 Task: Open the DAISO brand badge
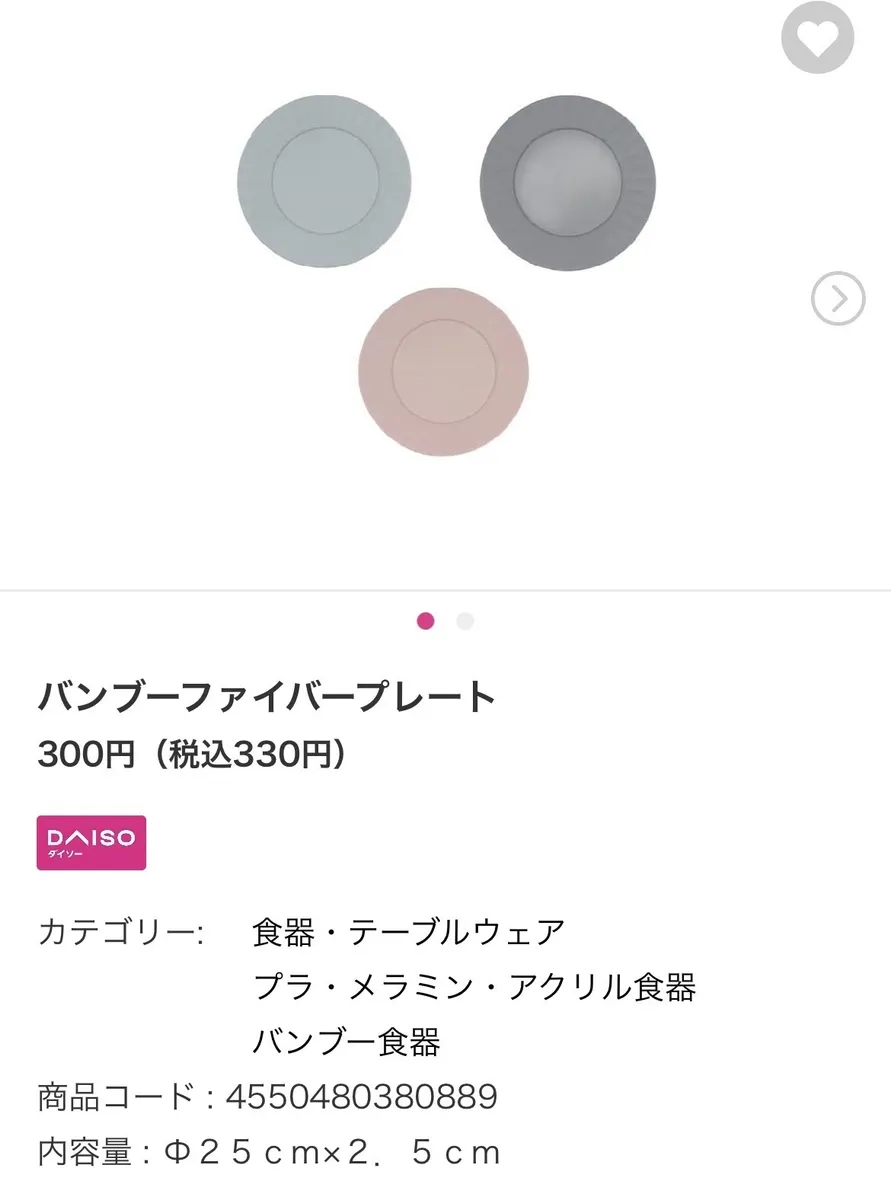tap(91, 842)
